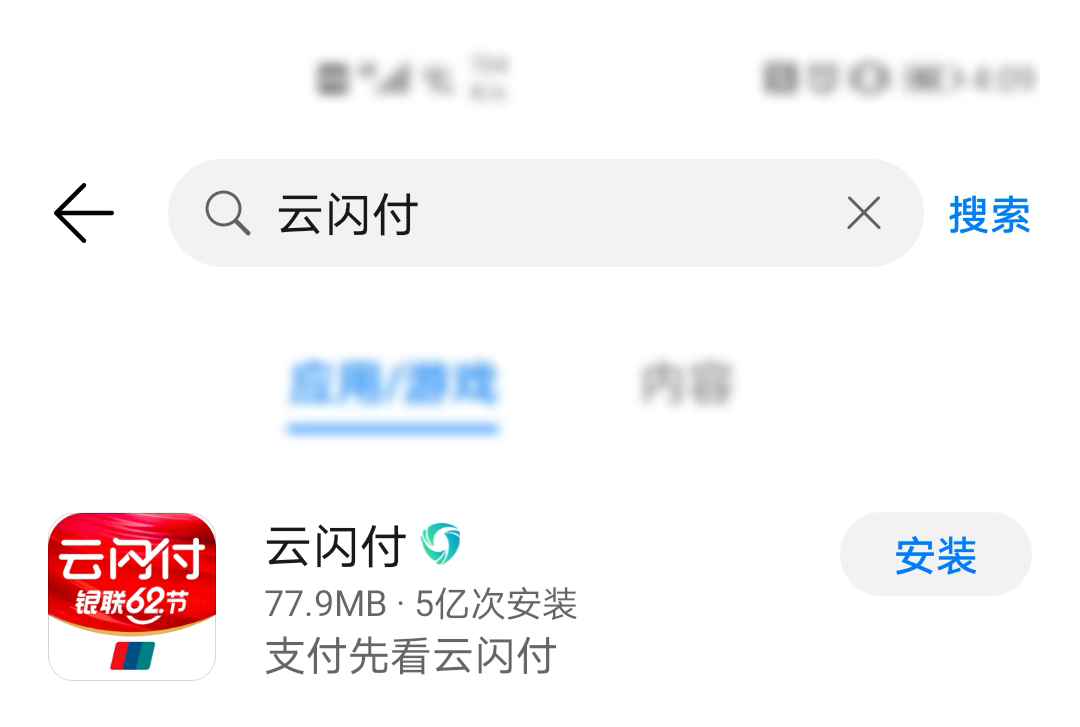1080x727 pixels.
Task: Tap the 搜索 button
Action: click(x=989, y=215)
